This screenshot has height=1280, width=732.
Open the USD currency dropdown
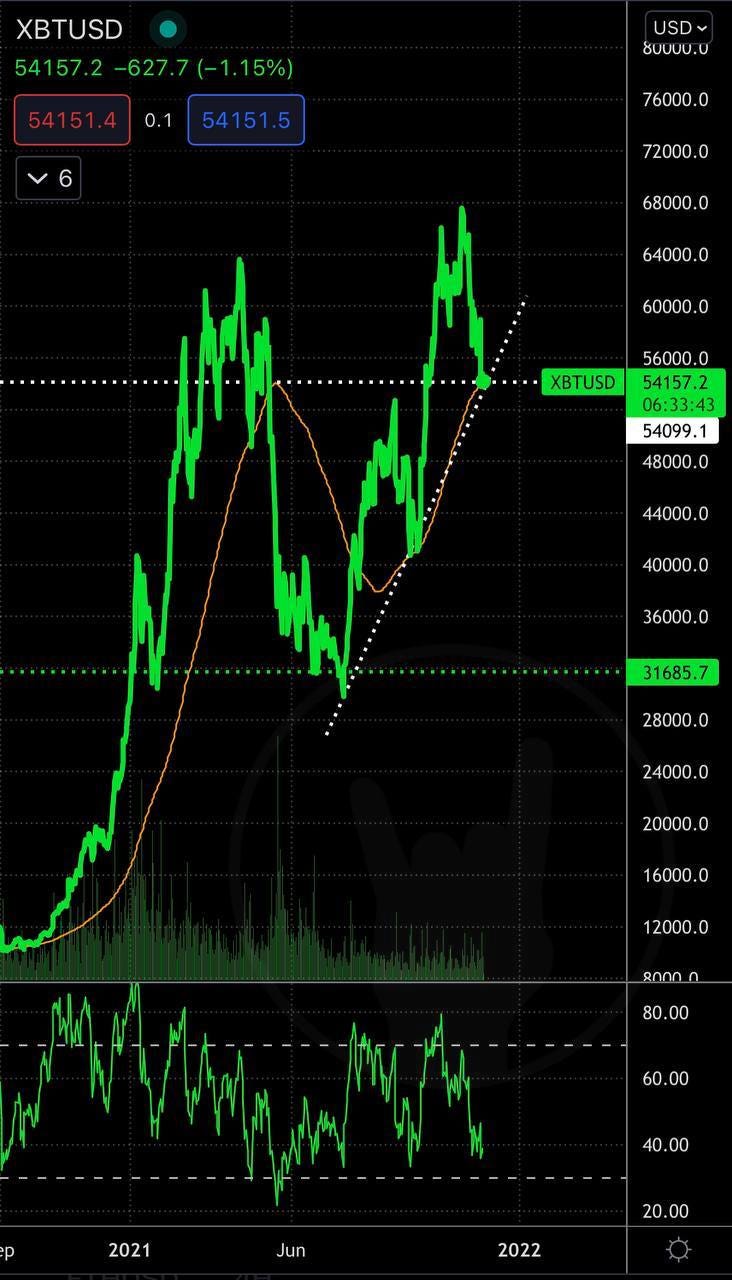click(x=678, y=28)
